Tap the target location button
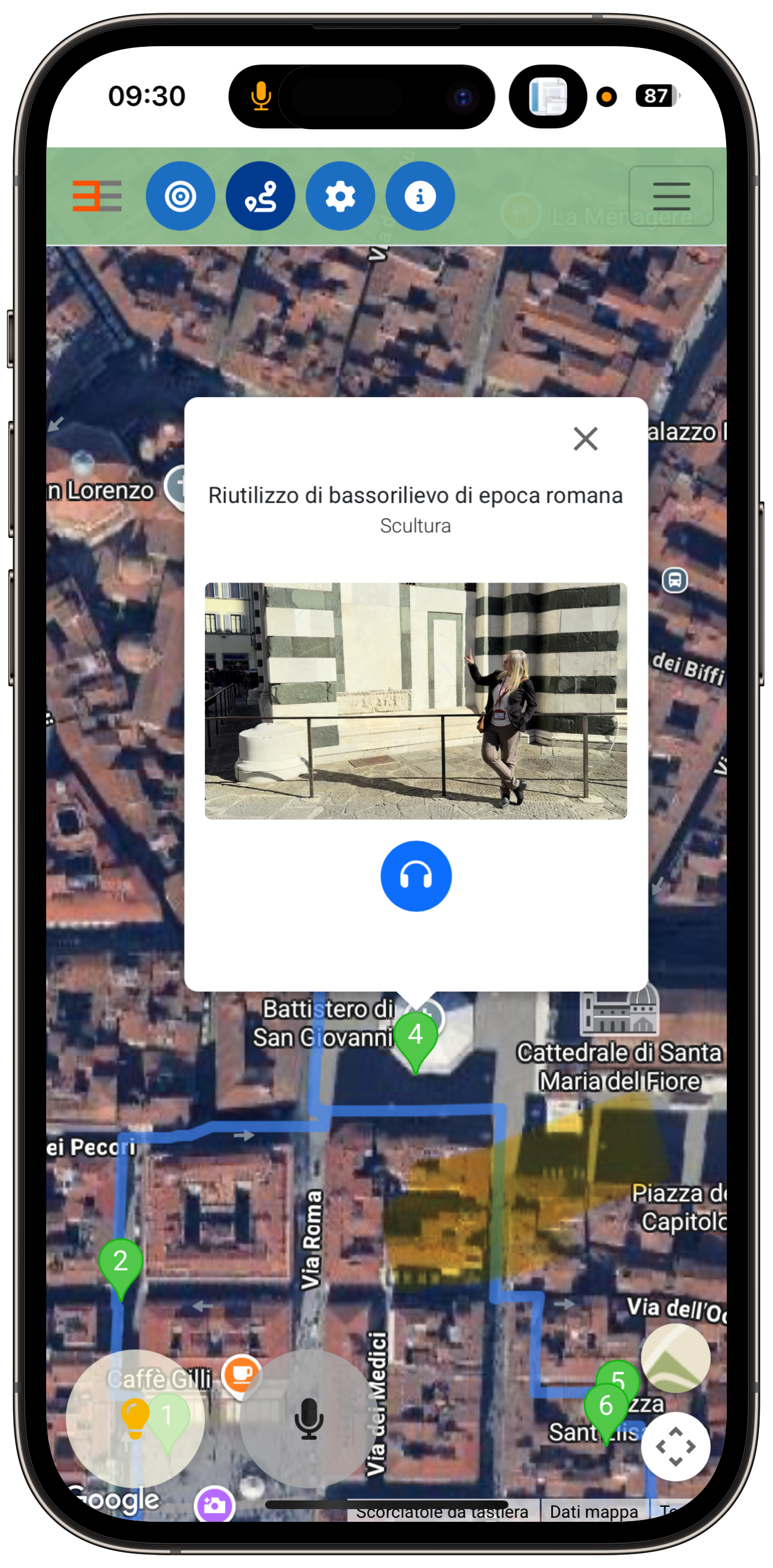 point(180,196)
